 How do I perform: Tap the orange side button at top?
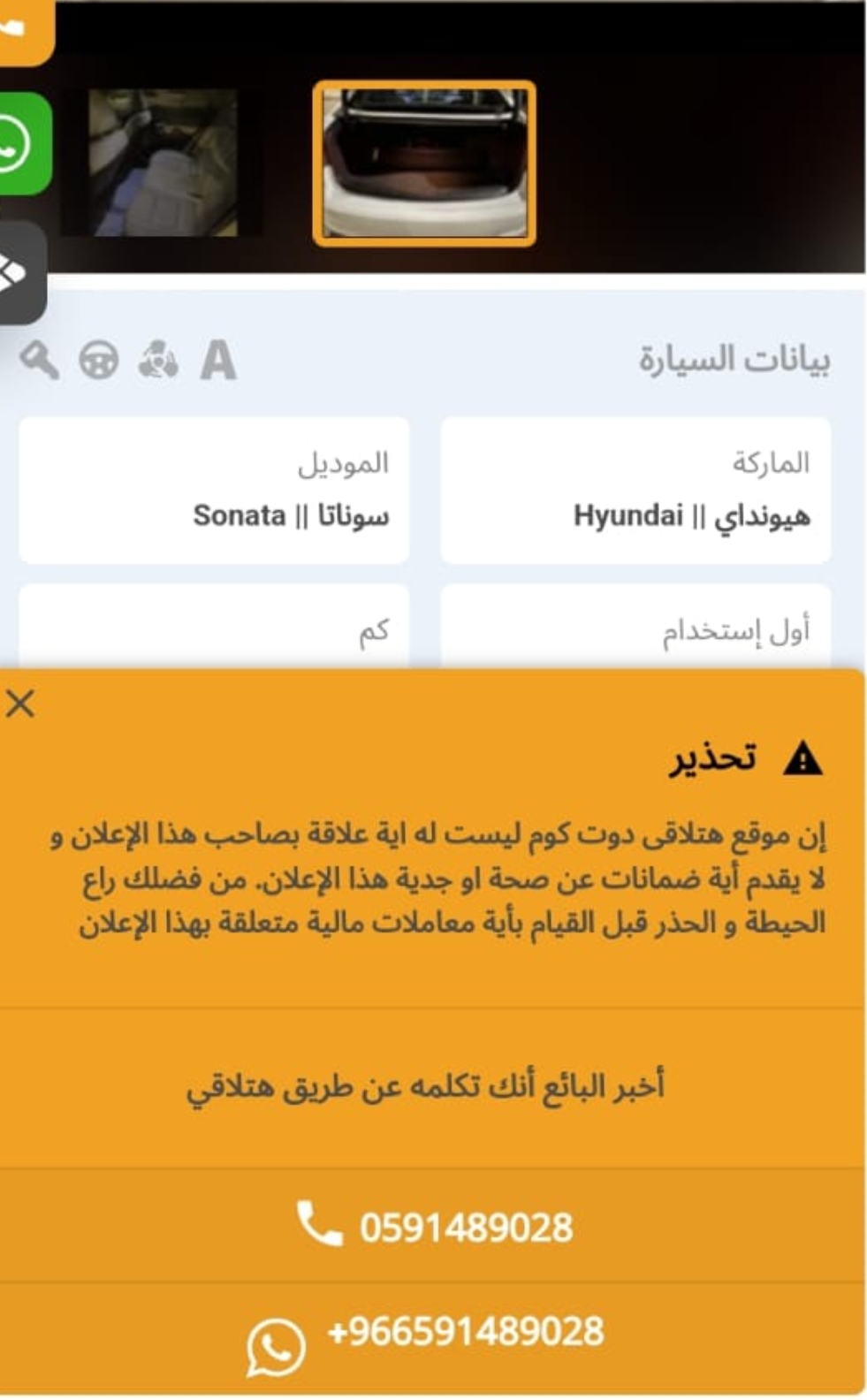(26, 31)
